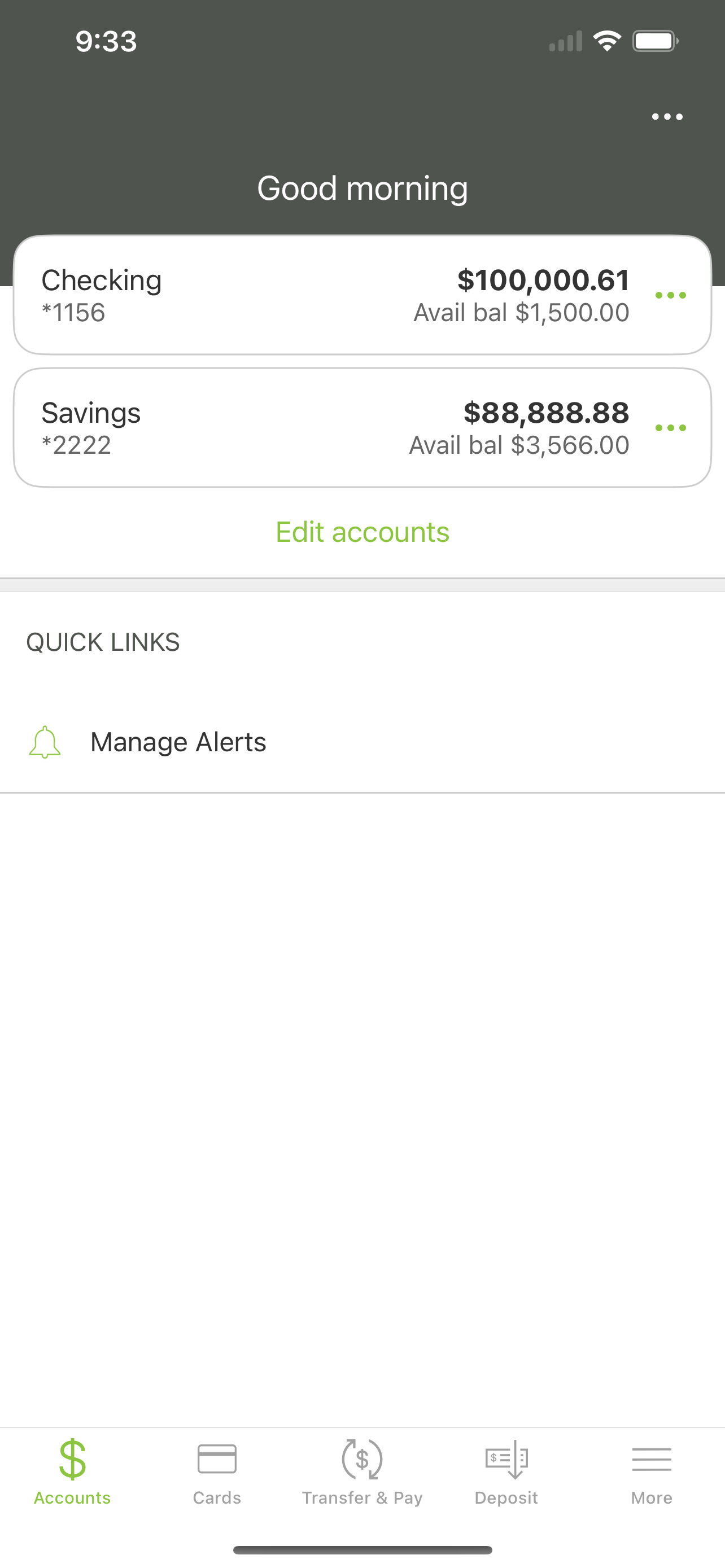Image resolution: width=725 pixels, height=1568 pixels.
Task: Select Edit accounts link
Action: click(x=362, y=532)
